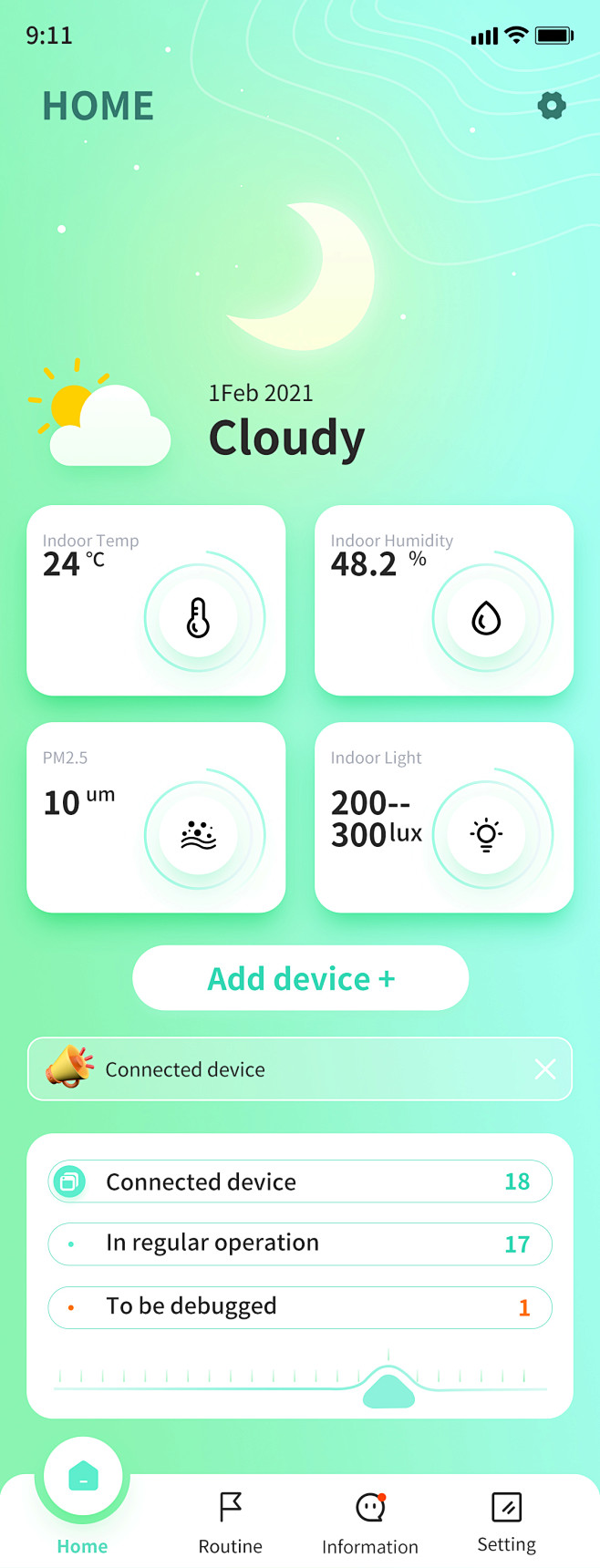Image resolution: width=600 pixels, height=1568 pixels.
Task: Go to the Routine tab
Action: (x=231, y=1521)
